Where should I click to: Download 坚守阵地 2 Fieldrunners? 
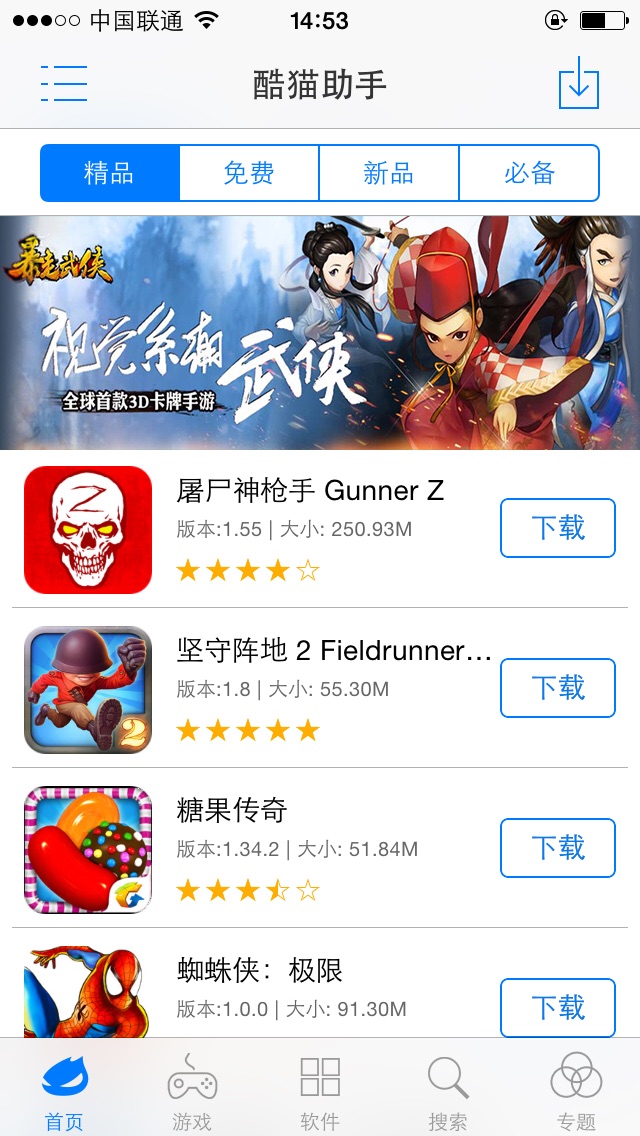(557, 687)
